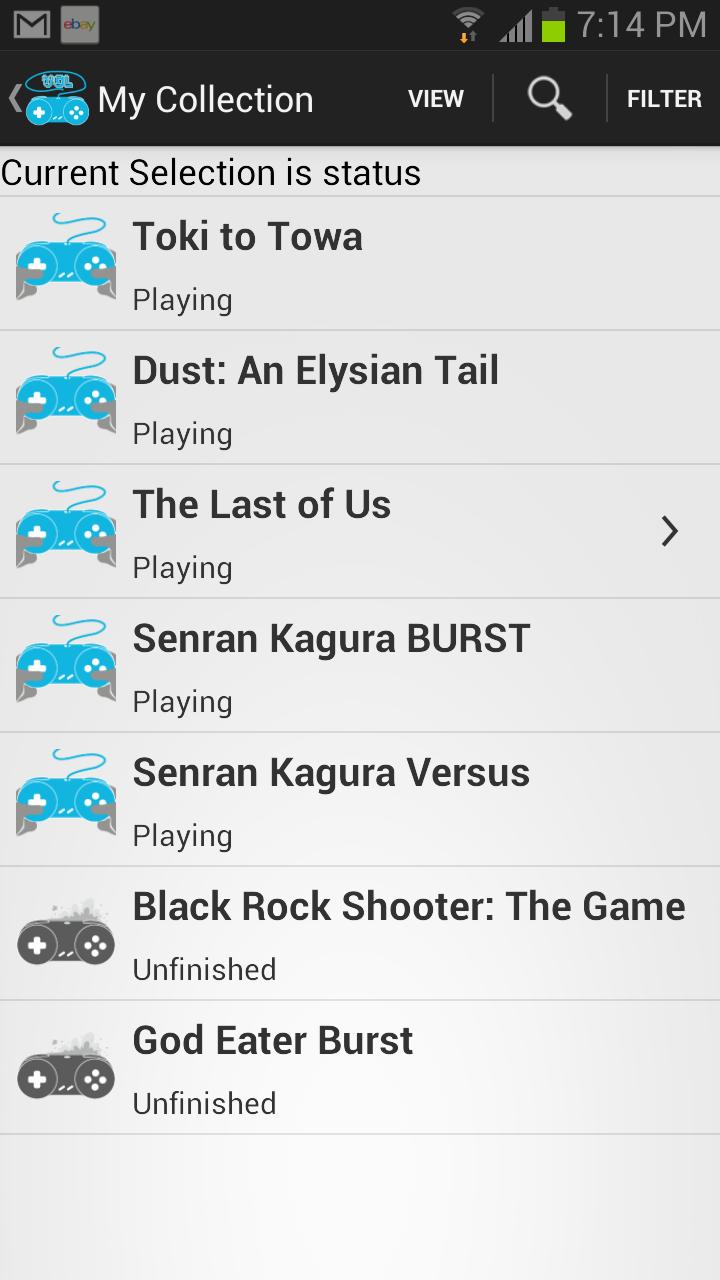Select Dust: An Elysian Tail
Screen dimensions: 720x1280
click(x=360, y=398)
